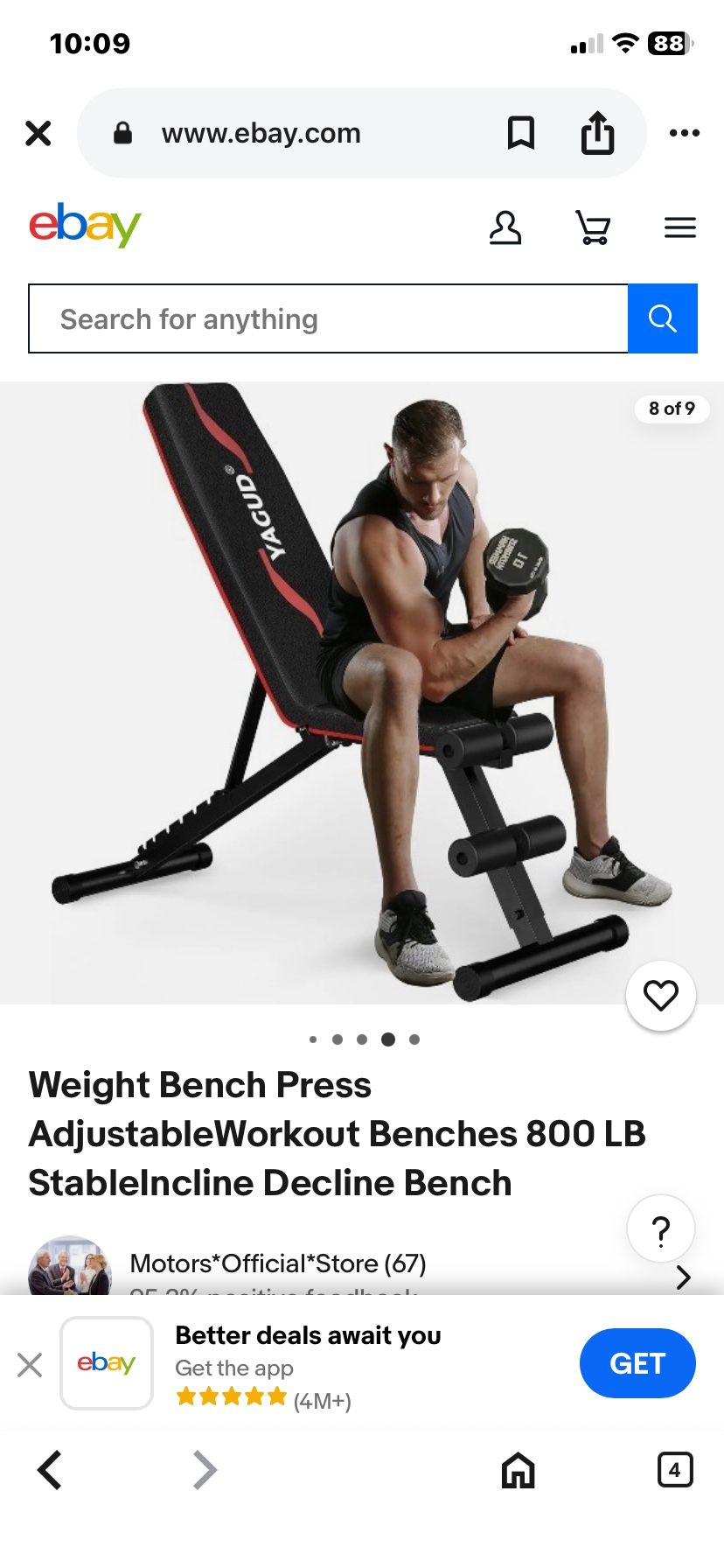Tap the lock icon in the address bar

122,133
